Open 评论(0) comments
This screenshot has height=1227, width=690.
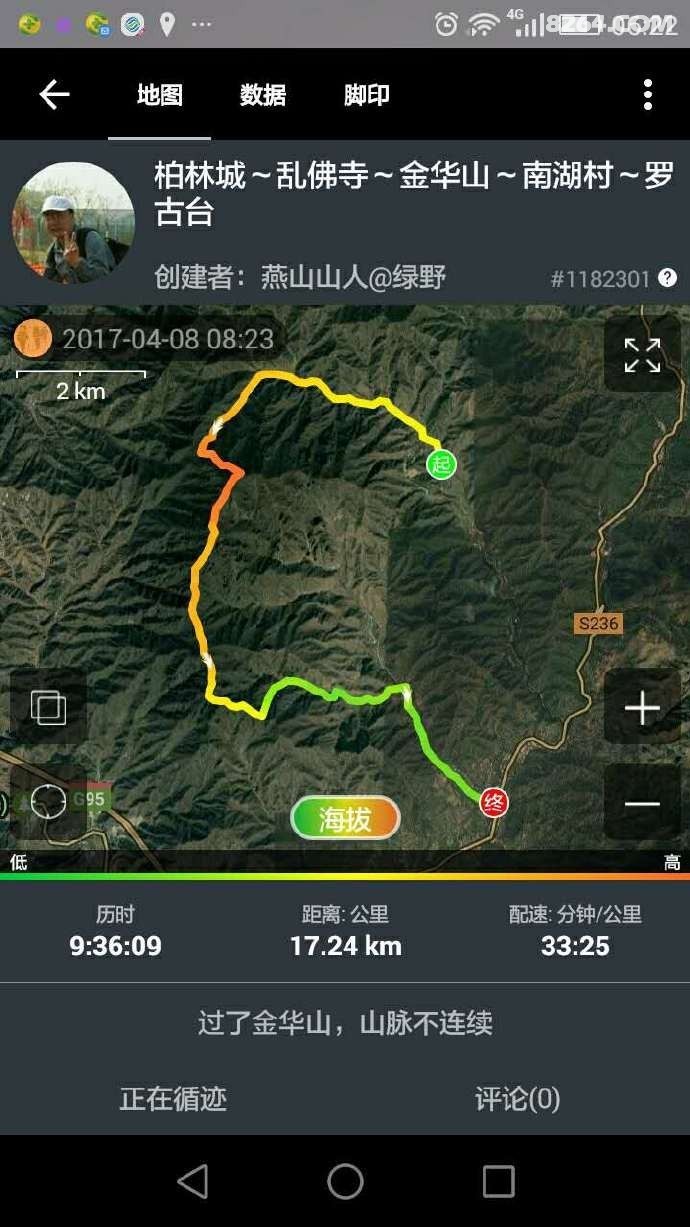[x=517, y=1099]
